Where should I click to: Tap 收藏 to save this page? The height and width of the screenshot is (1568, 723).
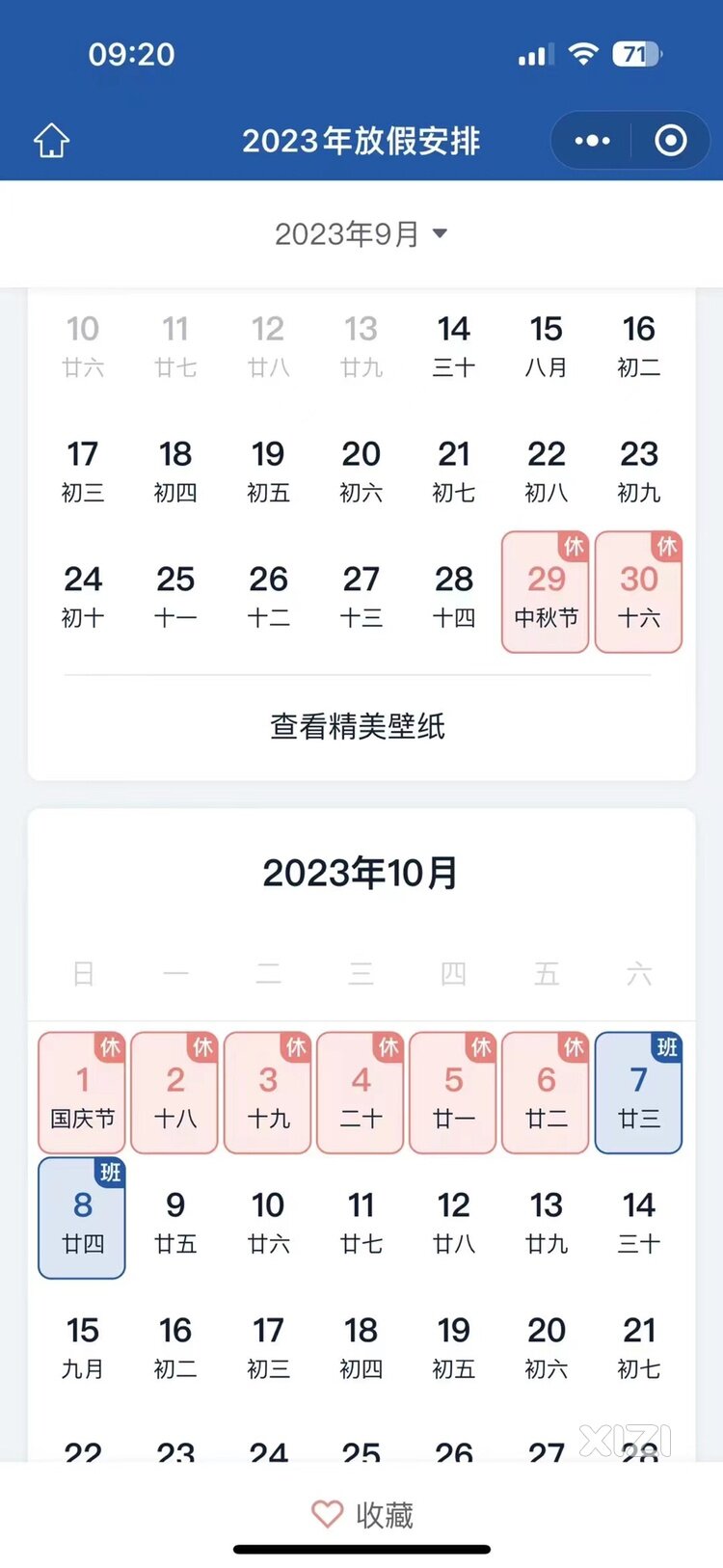362,1514
